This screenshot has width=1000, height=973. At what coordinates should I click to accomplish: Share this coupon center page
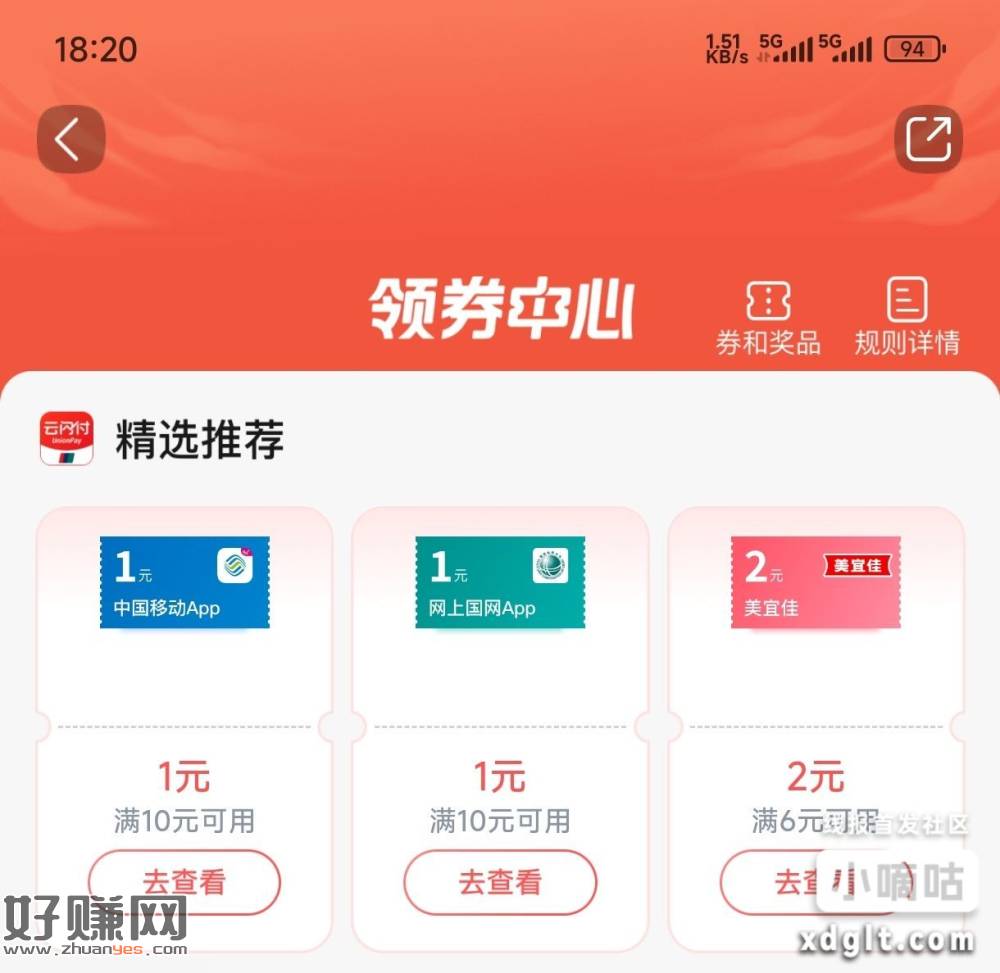click(928, 139)
